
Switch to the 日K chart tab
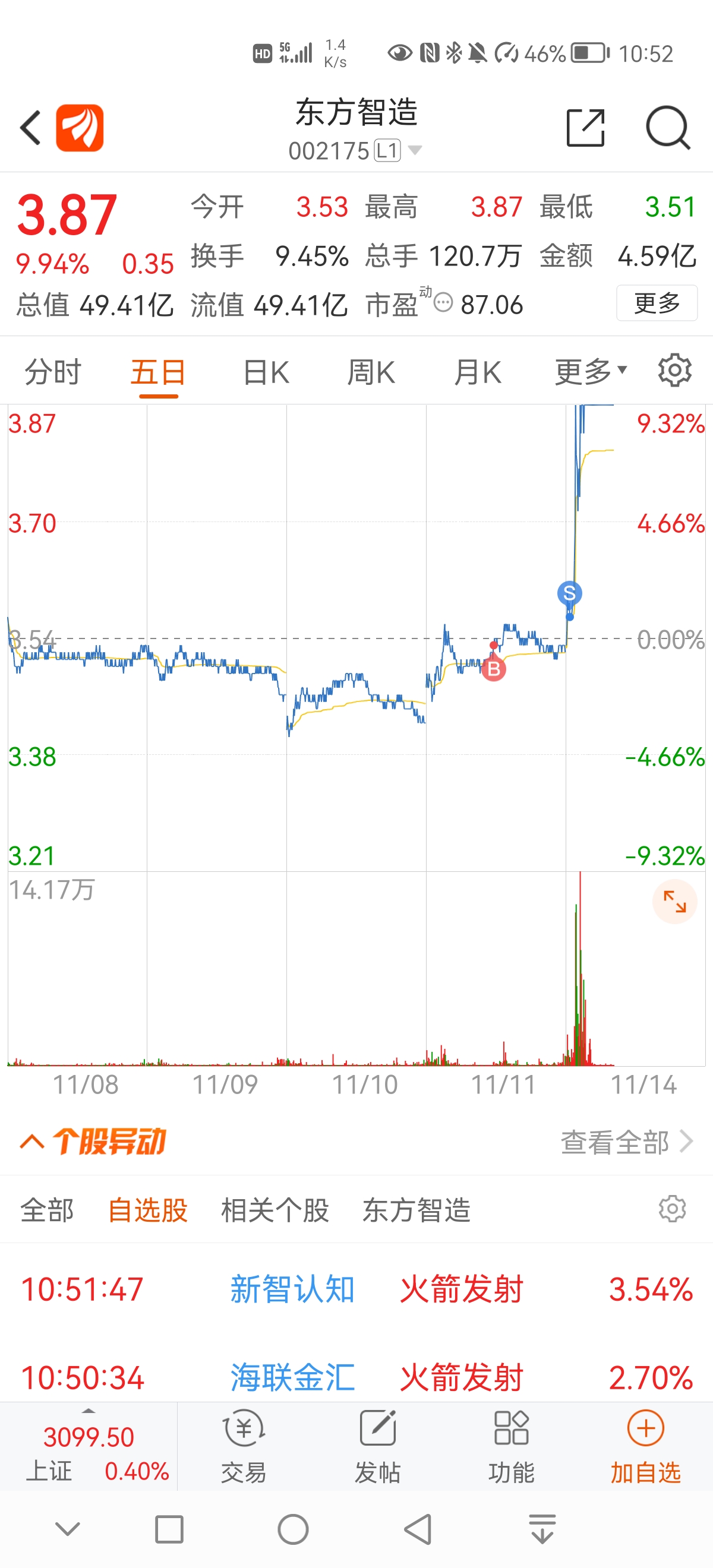click(266, 372)
